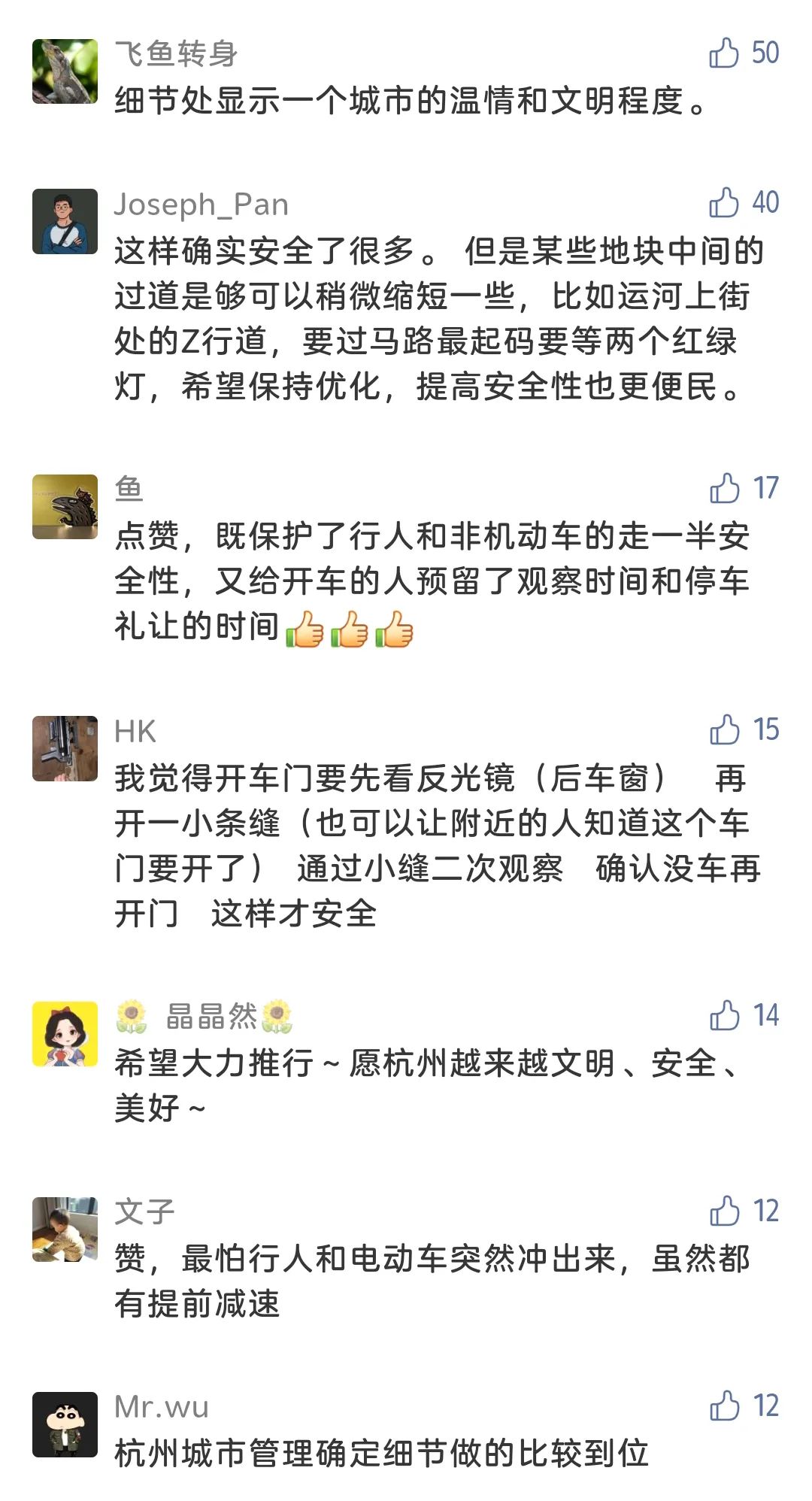The height and width of the screenshot is (1501, 812).
Task: View the avatar of commenter 鱼
Action: tap(65, 507)
